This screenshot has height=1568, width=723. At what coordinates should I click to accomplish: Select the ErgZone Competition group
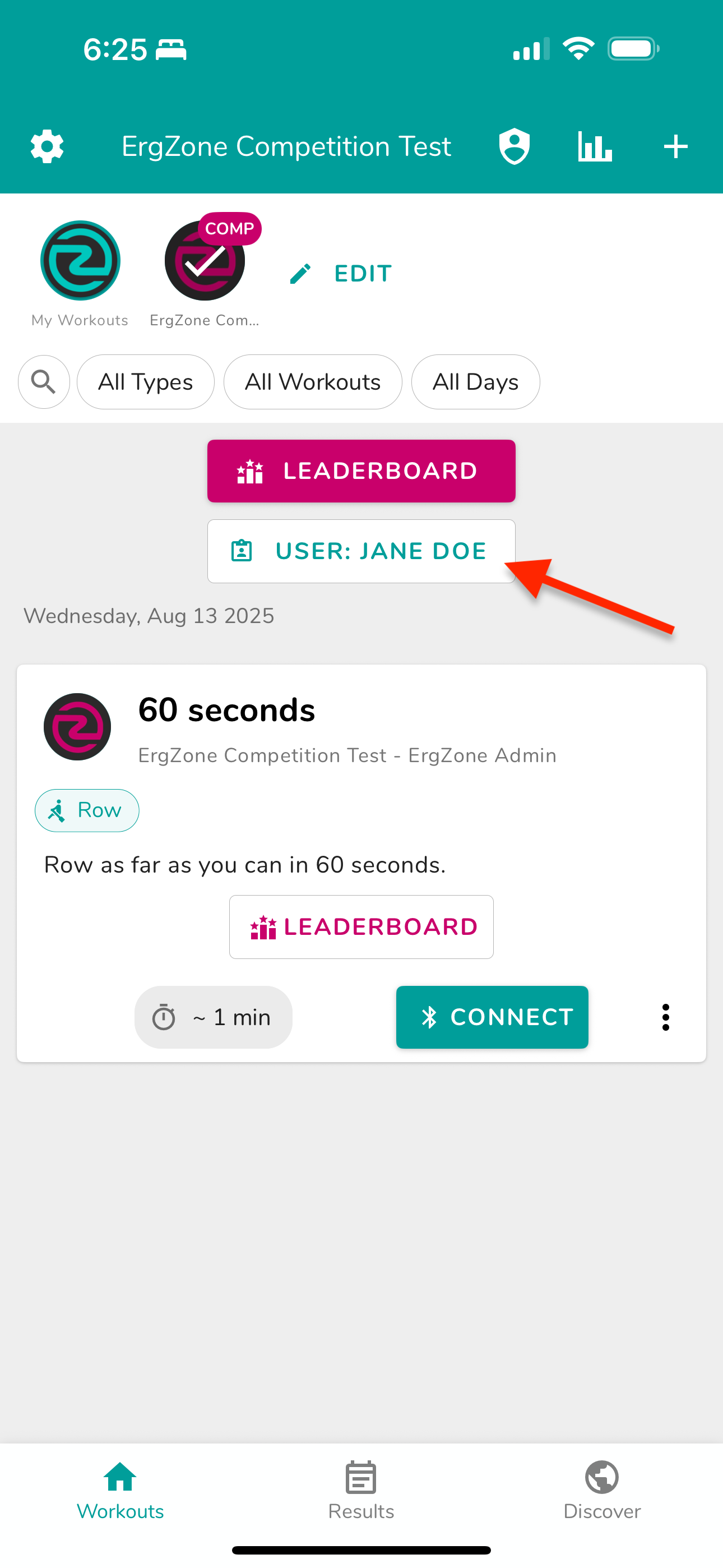click(x=205, y=271)
